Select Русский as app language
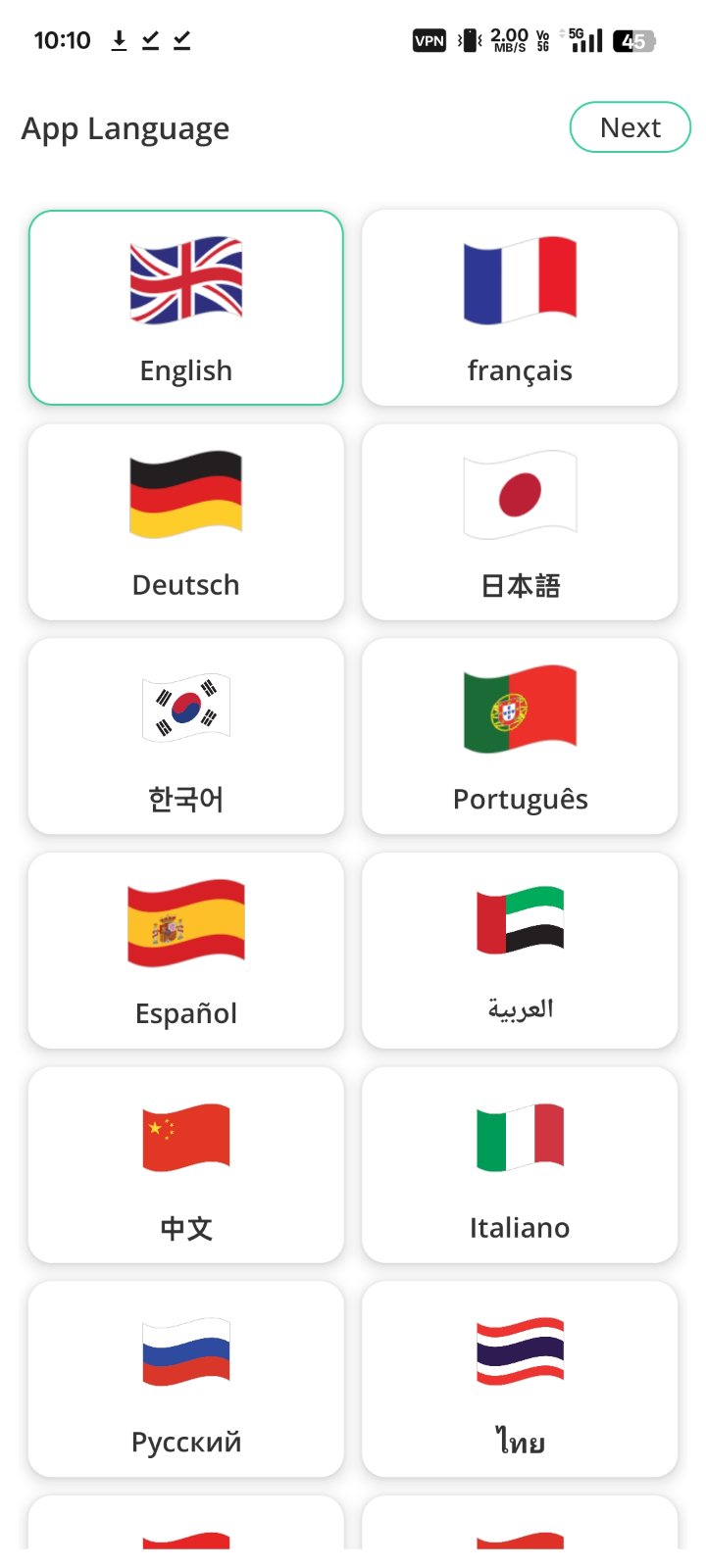This screenshot has width=706, height=1568. [186, 1380]
